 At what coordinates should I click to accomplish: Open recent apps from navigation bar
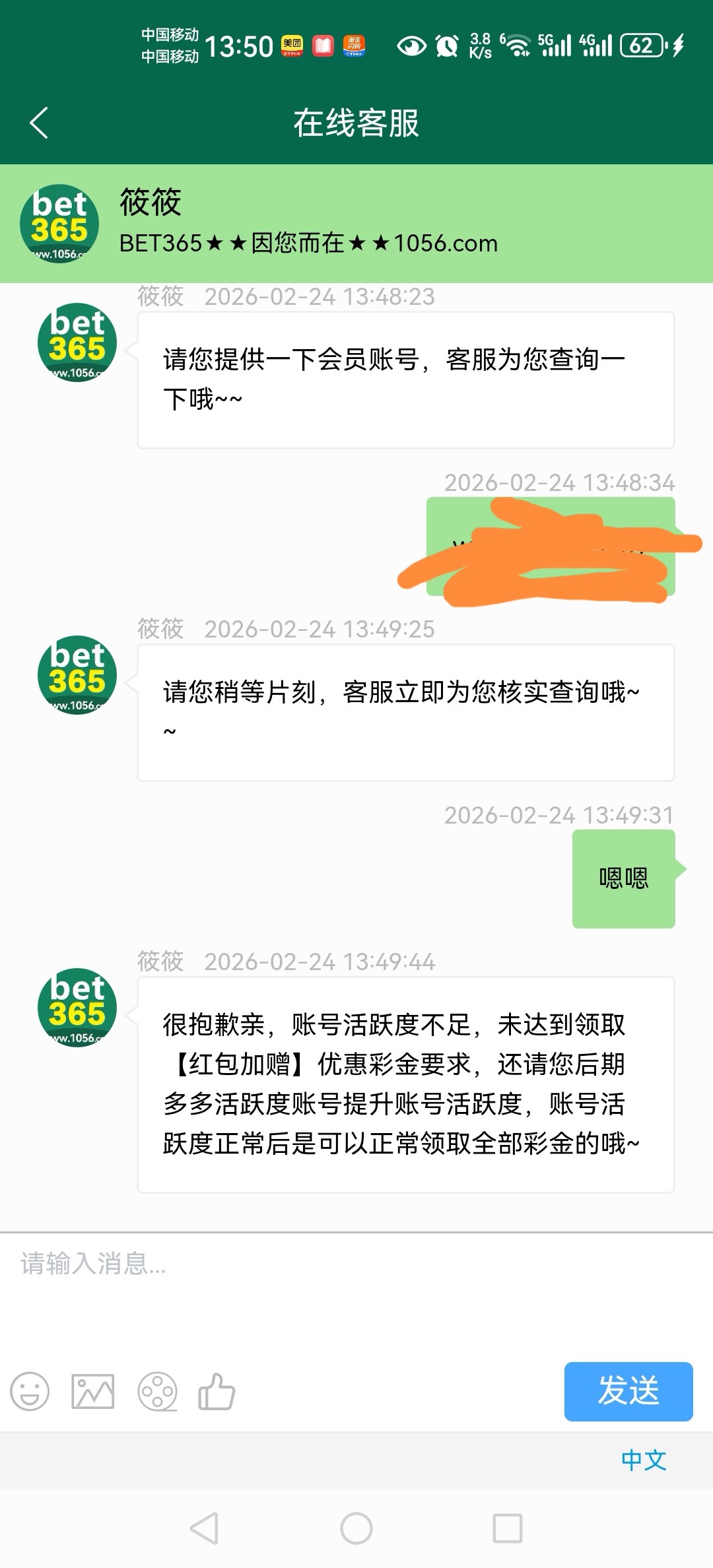(x=508, y=1528)
